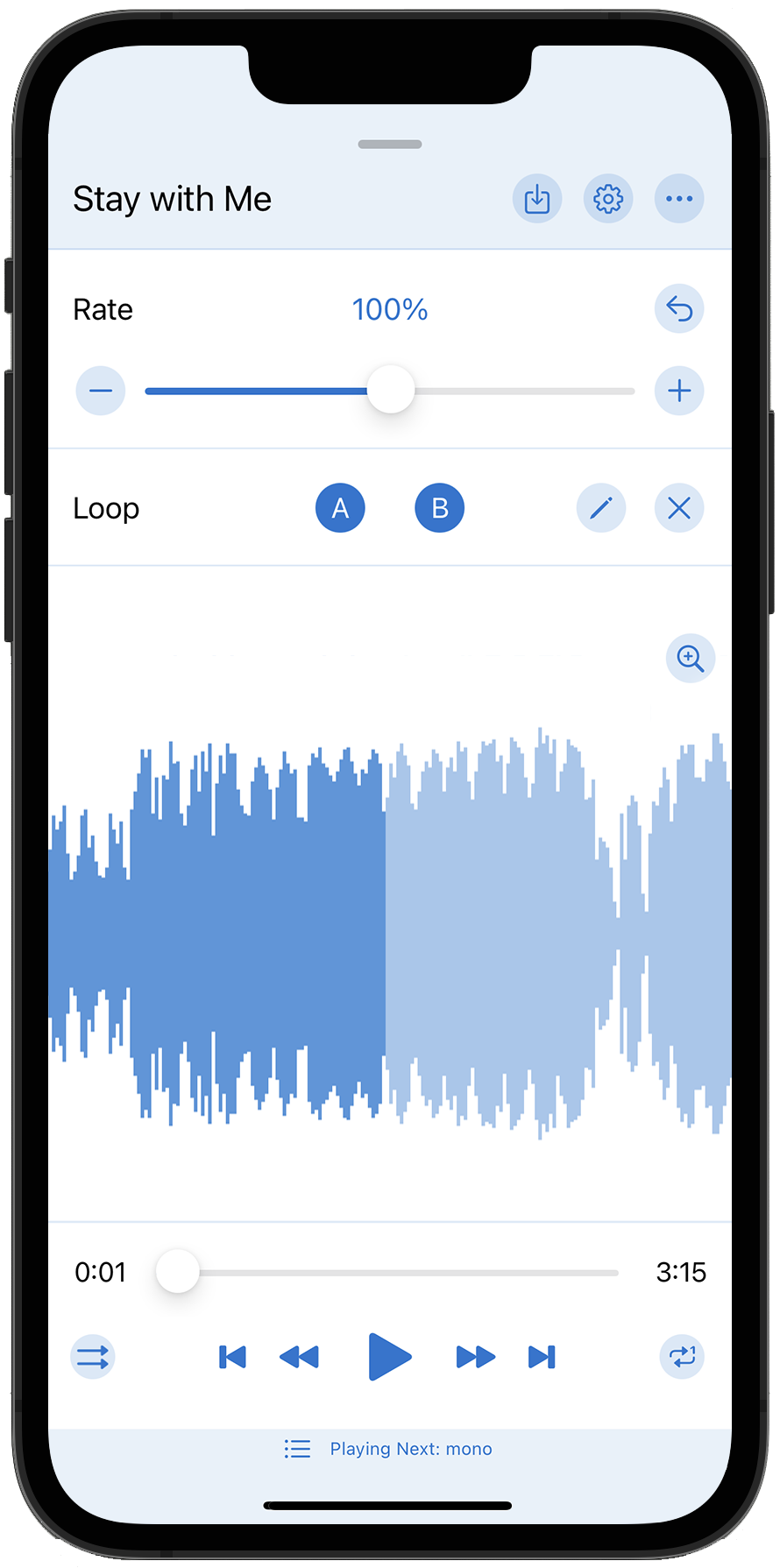Screen dimensions: 780x1568
Task: Open the more options menu
Action: (x=678, y=199)
